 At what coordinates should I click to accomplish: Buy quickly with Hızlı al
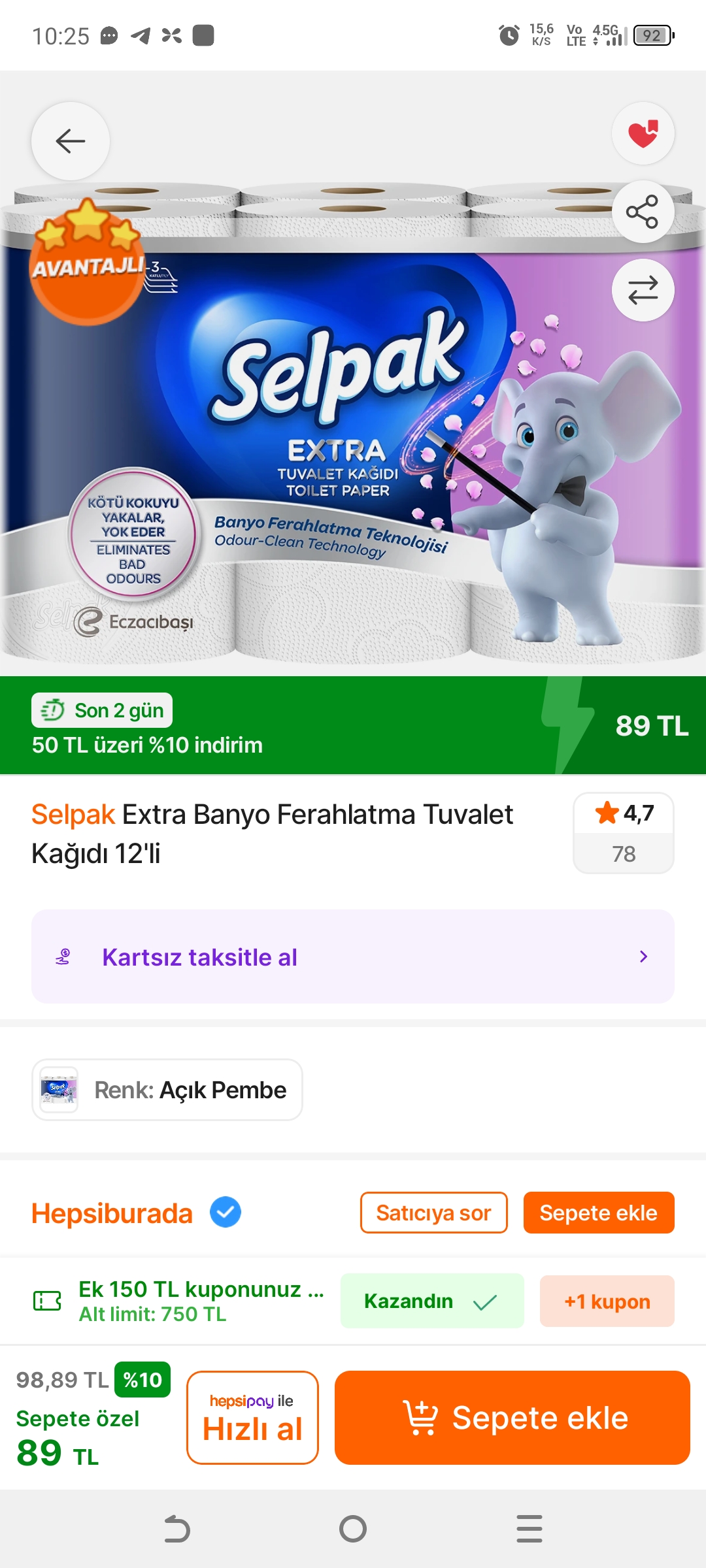click(252, 1418)
